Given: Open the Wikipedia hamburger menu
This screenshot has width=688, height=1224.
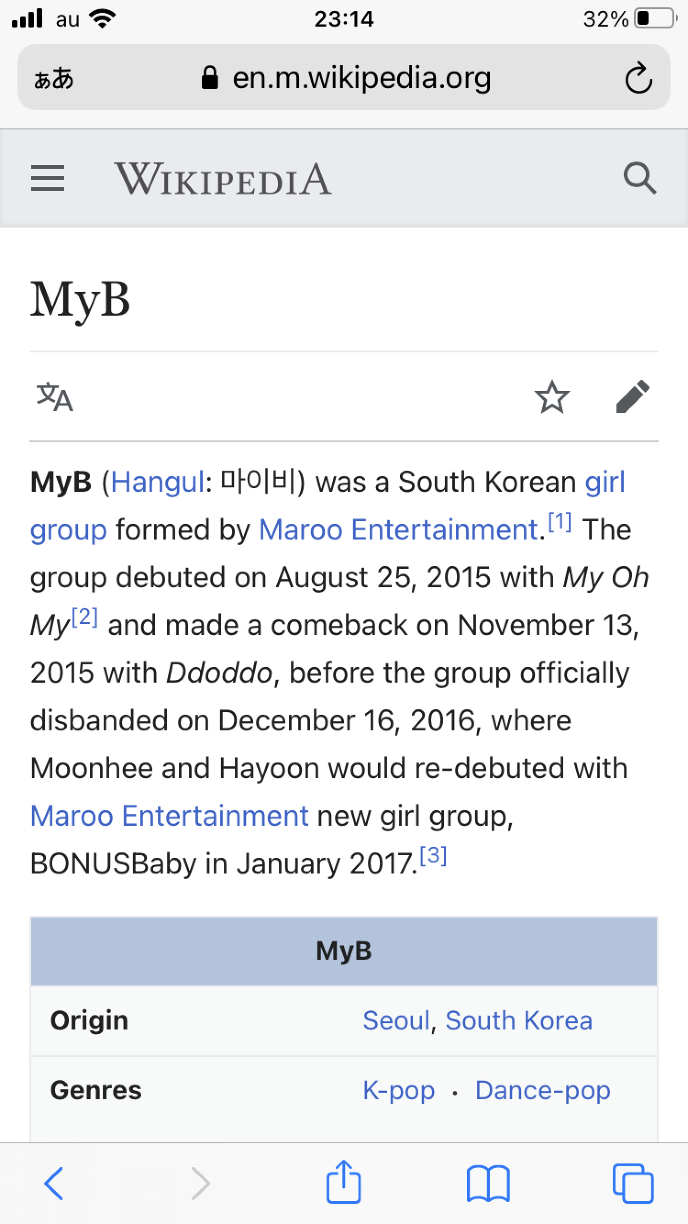Looking at the screenshot, I should (x=47, y=179).
